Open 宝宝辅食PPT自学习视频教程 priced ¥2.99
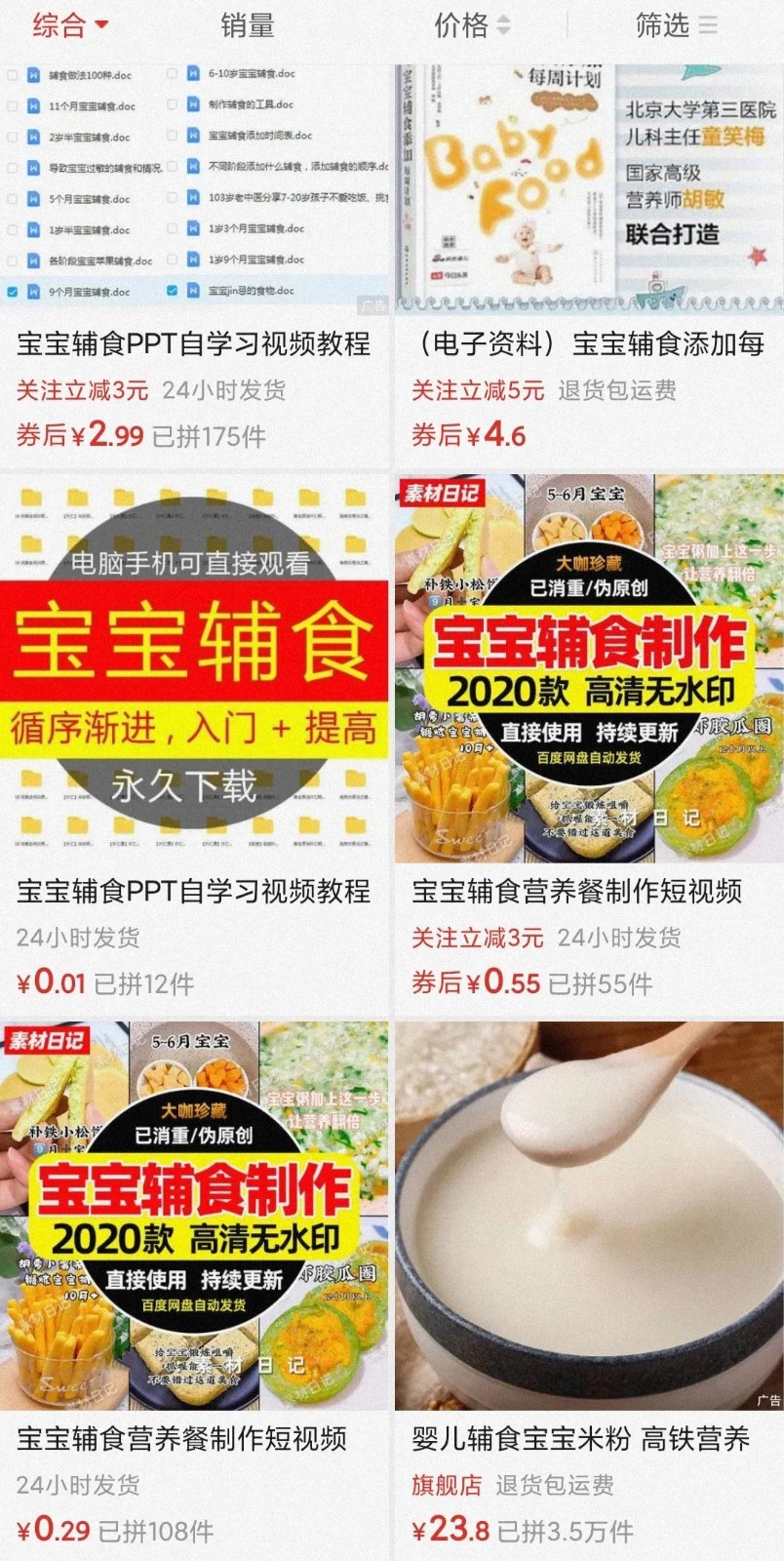The height and width of the screenshot is (1561, 784). pos(194,343)
